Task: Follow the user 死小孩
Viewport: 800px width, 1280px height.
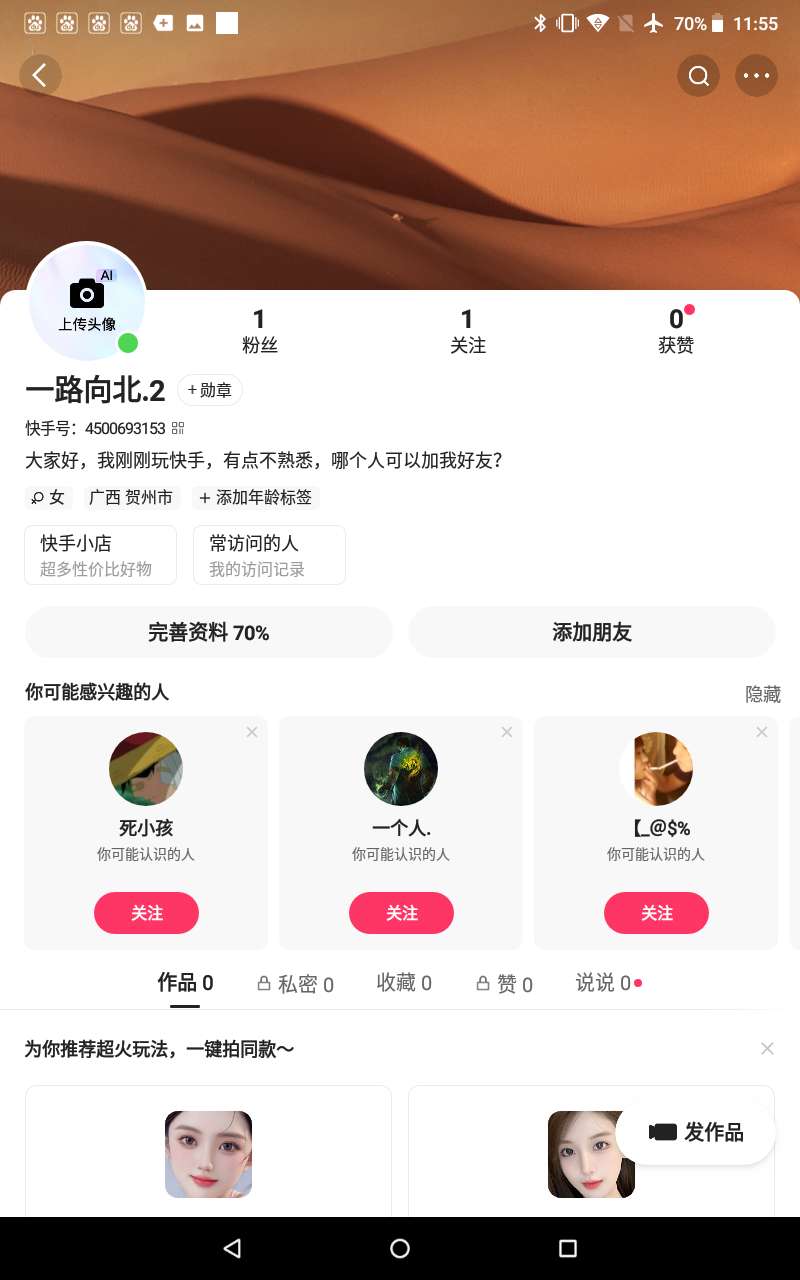Action: point(146,913)
